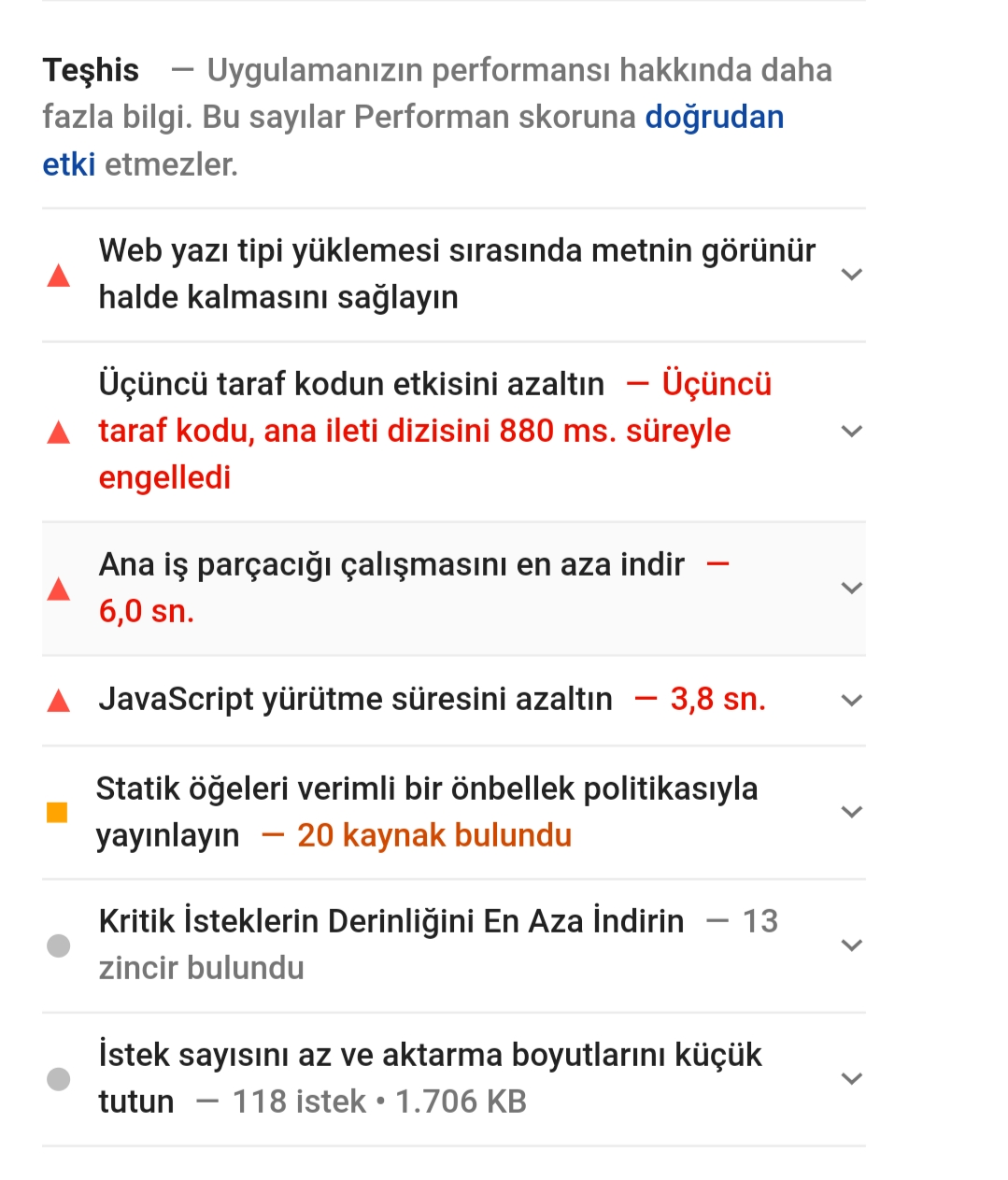
Task: Expand "Üçüncü taraf kodun etkisini azaltın"
Action: (x=454, y=432)
